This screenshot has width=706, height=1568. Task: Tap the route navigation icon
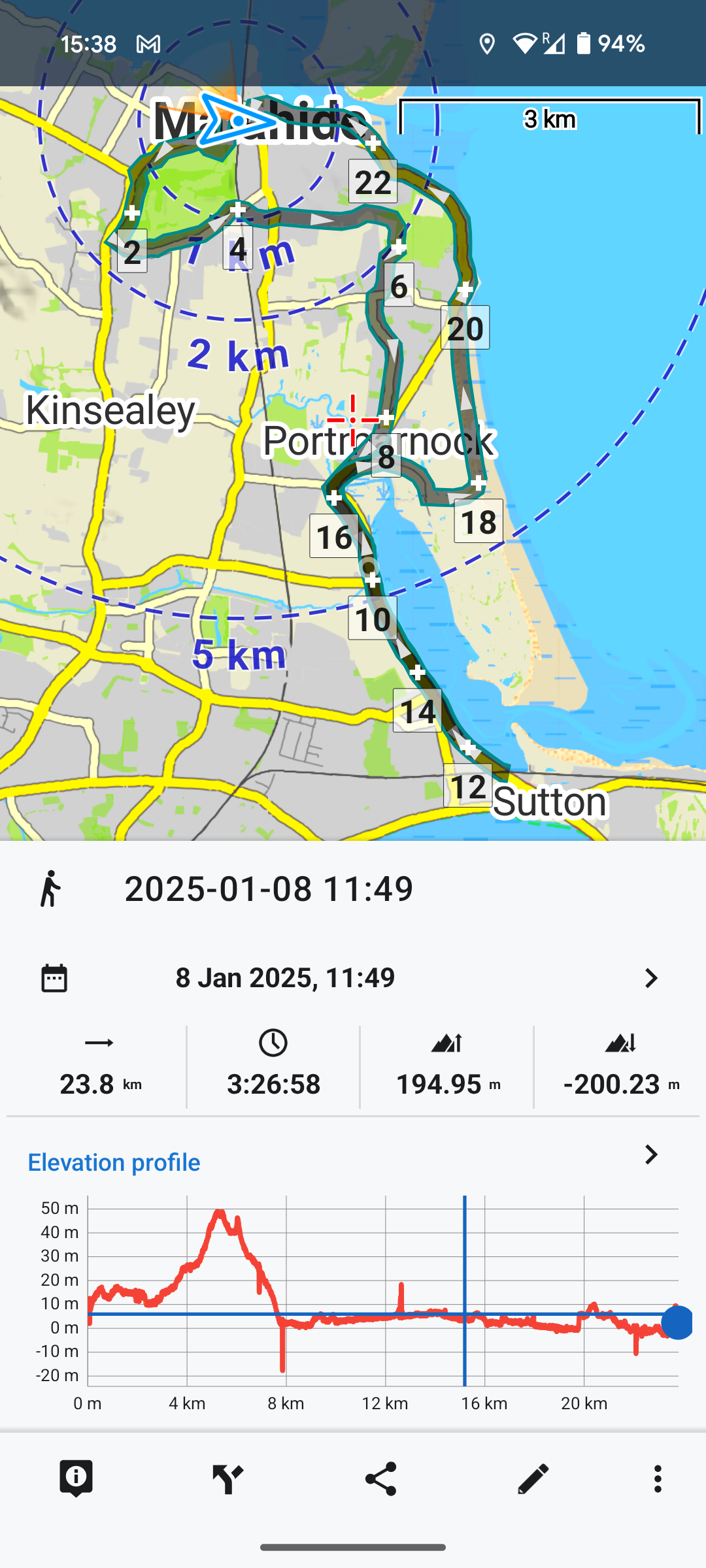point(228,1478)
